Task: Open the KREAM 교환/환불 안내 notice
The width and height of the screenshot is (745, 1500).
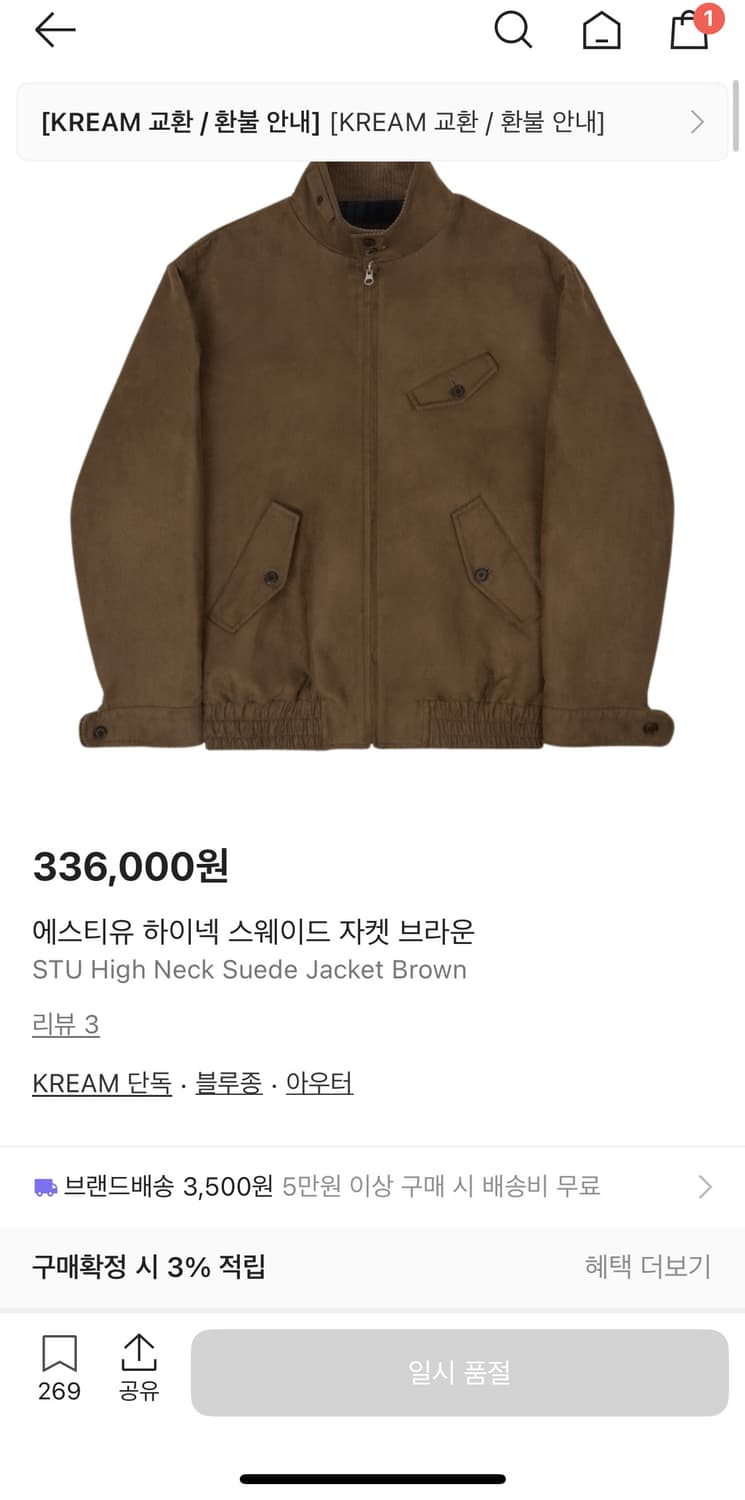Action: coord(372,121)
